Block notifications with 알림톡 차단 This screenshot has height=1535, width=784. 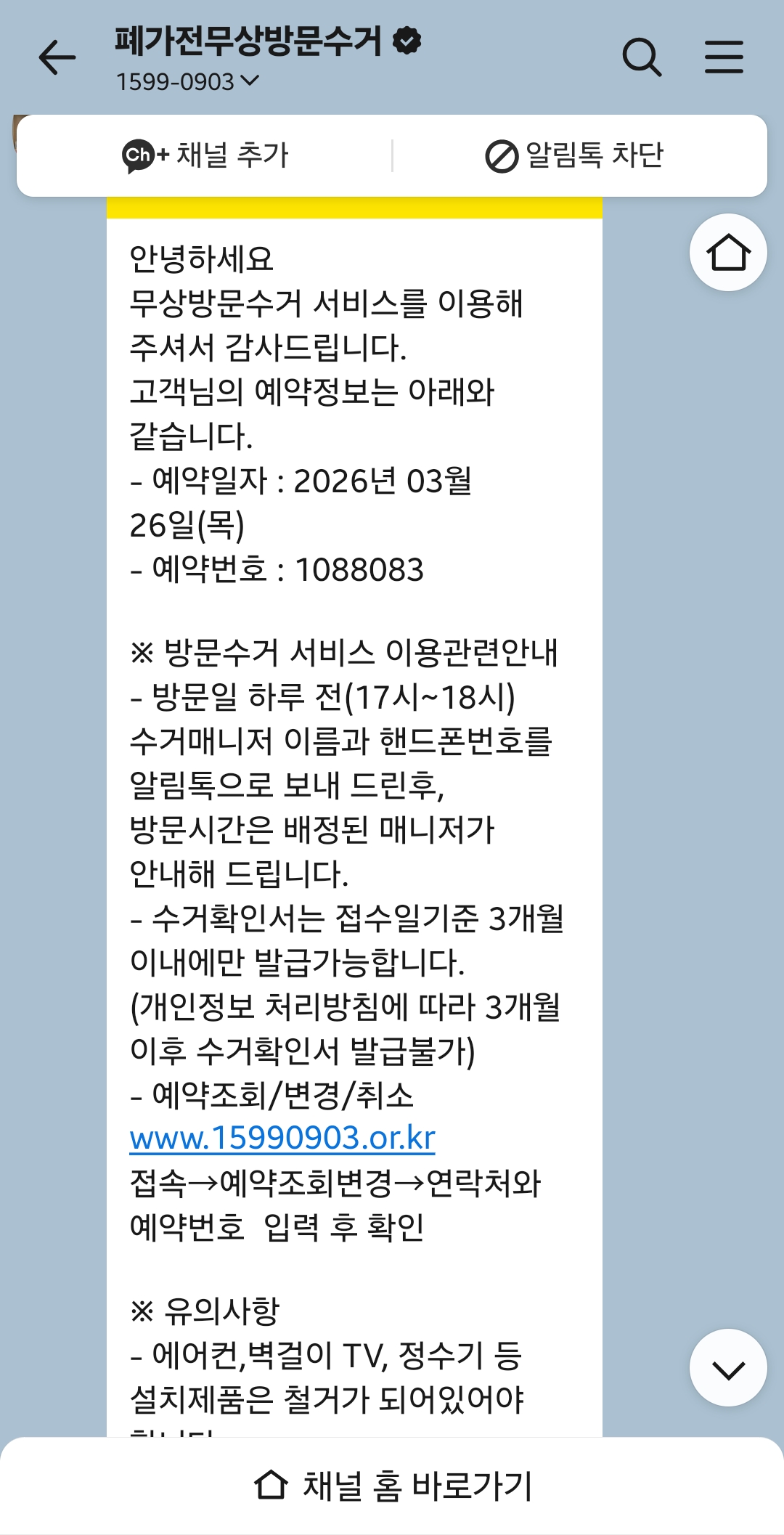pyautogui.click(x=574, y=155)
